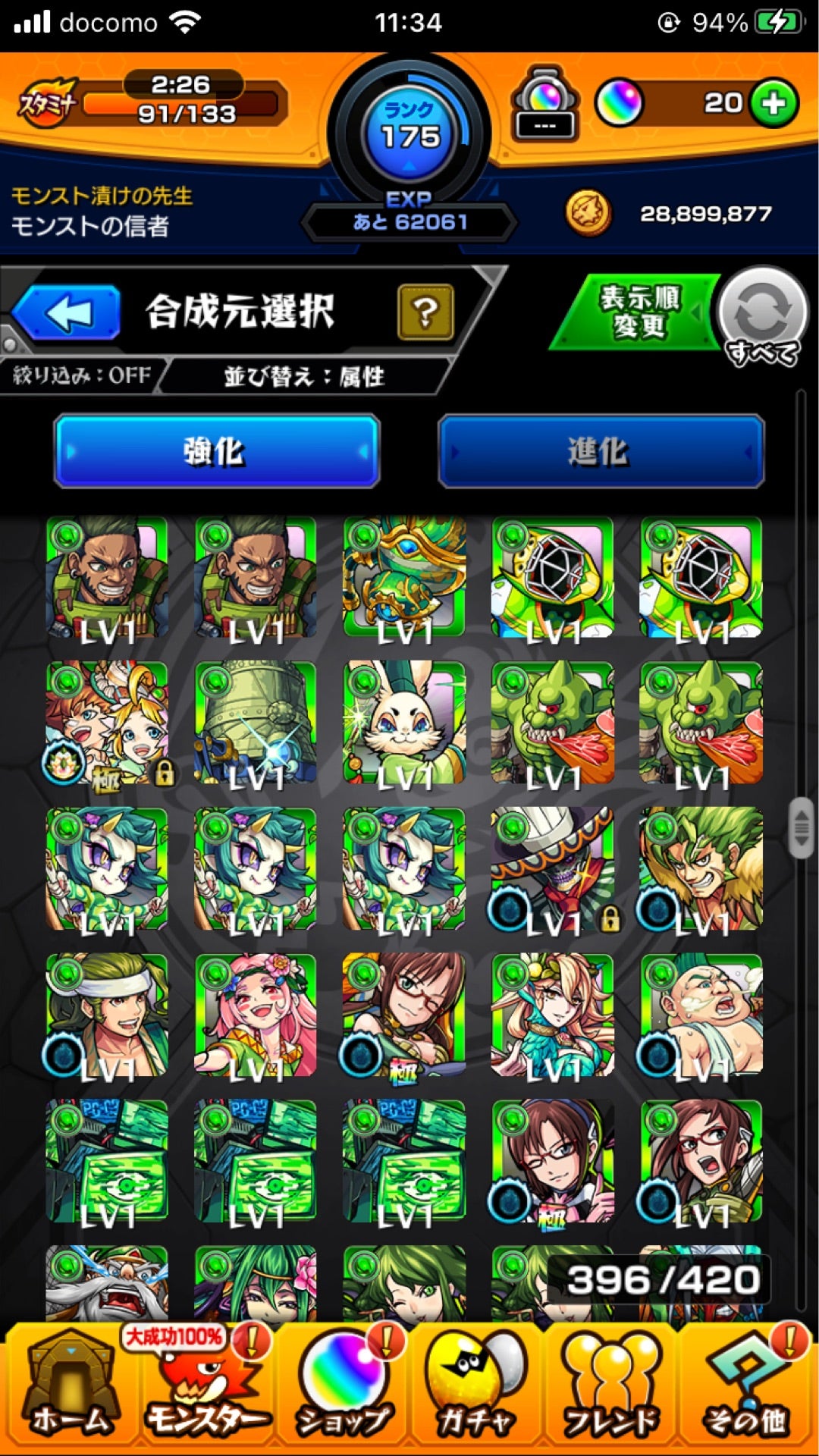Select the golden armored robot monster
This screenshot has width=819, height=1456.
pyautogui.click(x=403, y=576)
